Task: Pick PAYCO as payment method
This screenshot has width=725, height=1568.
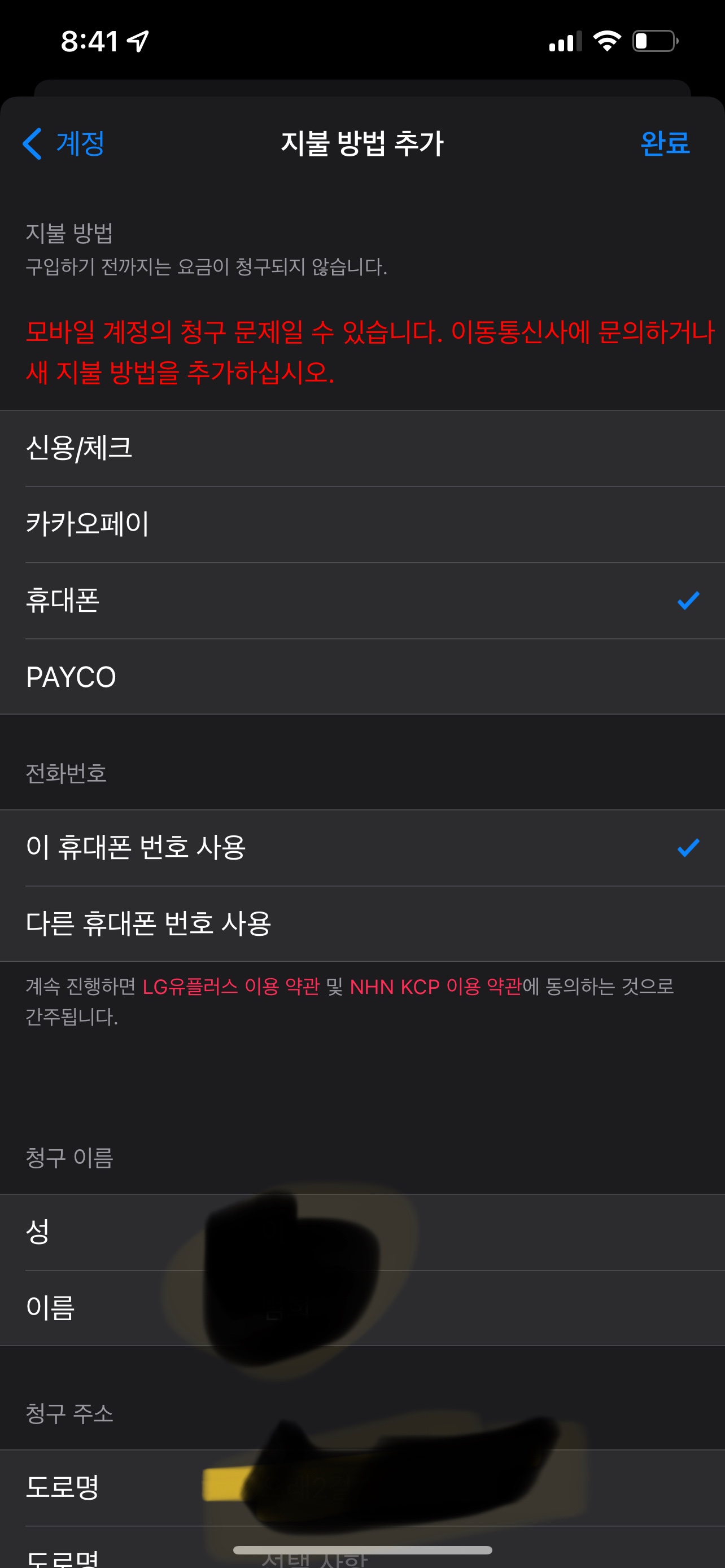Action: pos(362,677)
